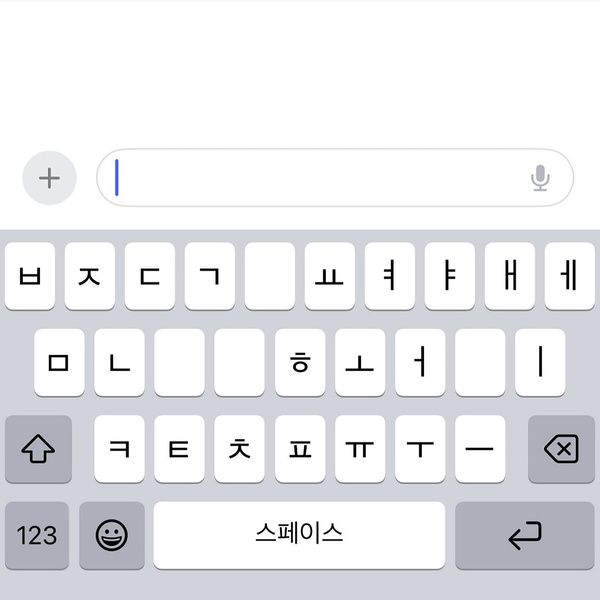
Task: Type the ㅔ vowel key
Action: 570,276
